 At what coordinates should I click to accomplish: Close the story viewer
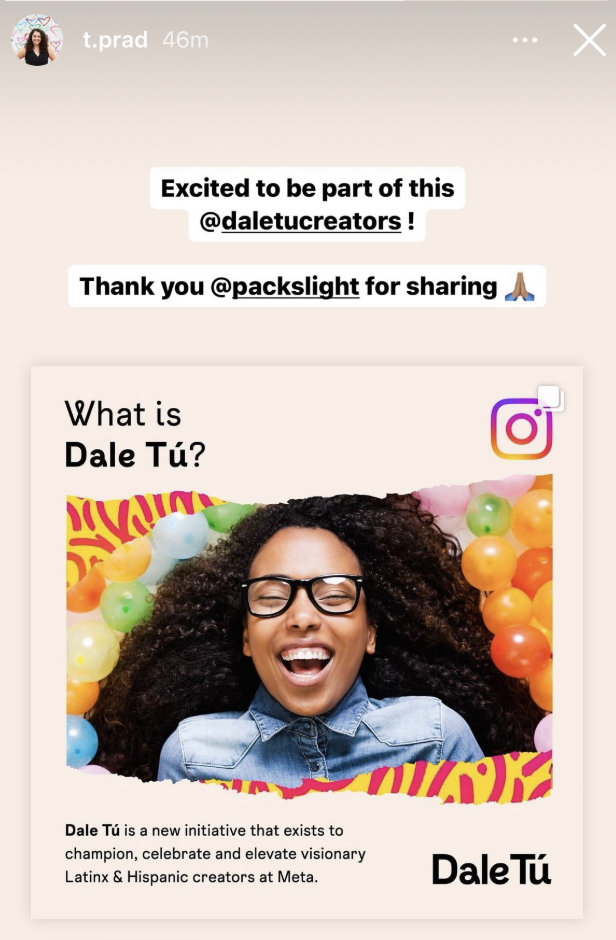(x=589, y=40)
